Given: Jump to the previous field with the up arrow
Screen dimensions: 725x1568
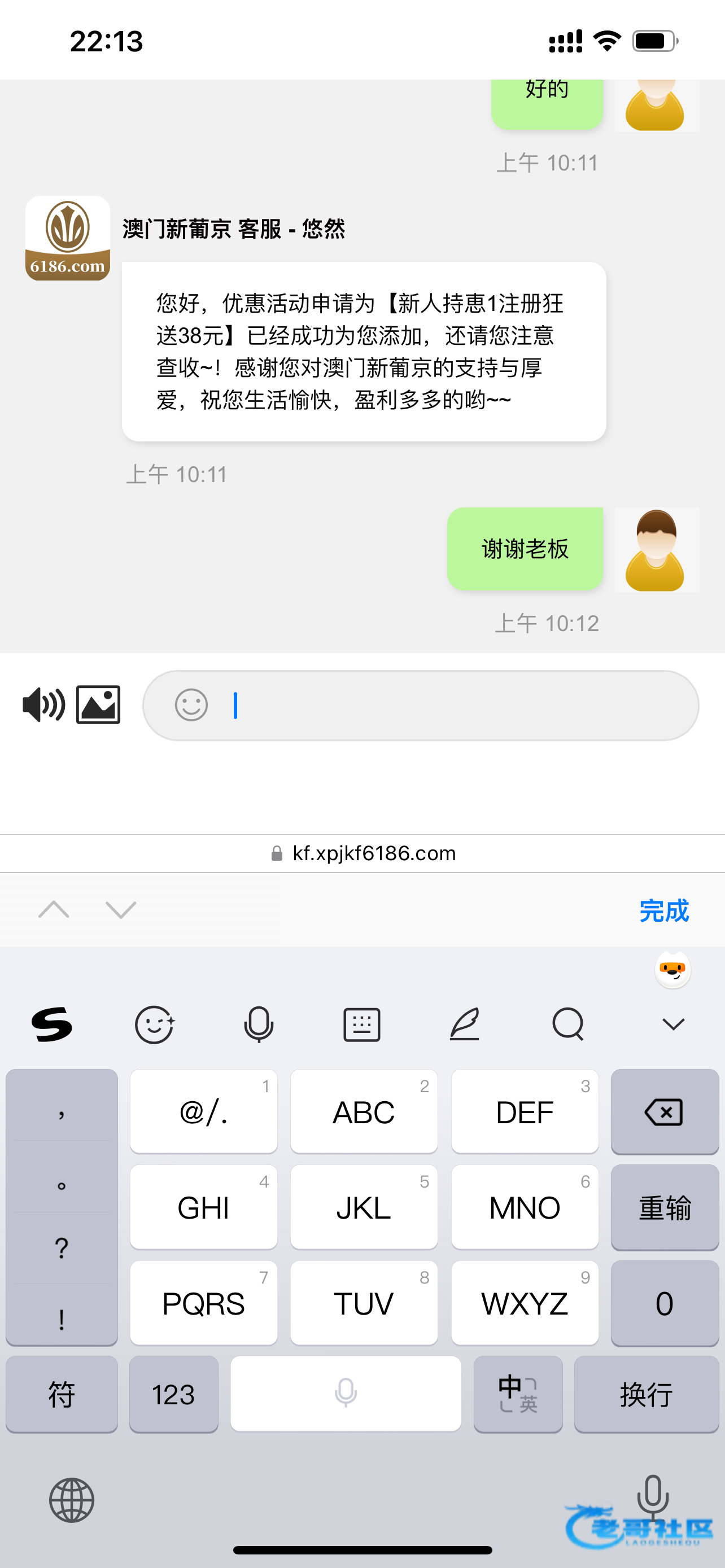Looking at the screenshot, I should pos(54,909).
